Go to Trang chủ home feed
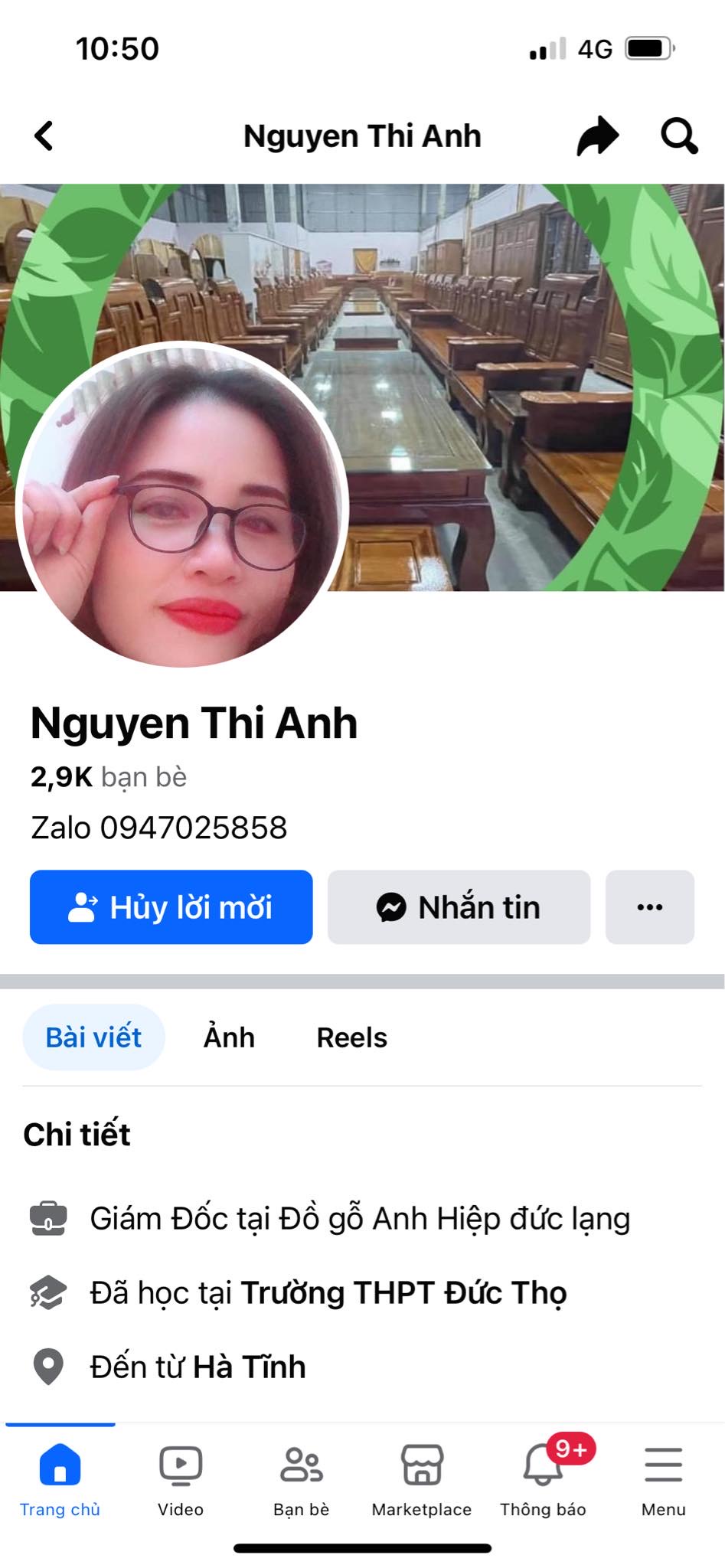The image size is (725, 1568). click(60, 1479)
